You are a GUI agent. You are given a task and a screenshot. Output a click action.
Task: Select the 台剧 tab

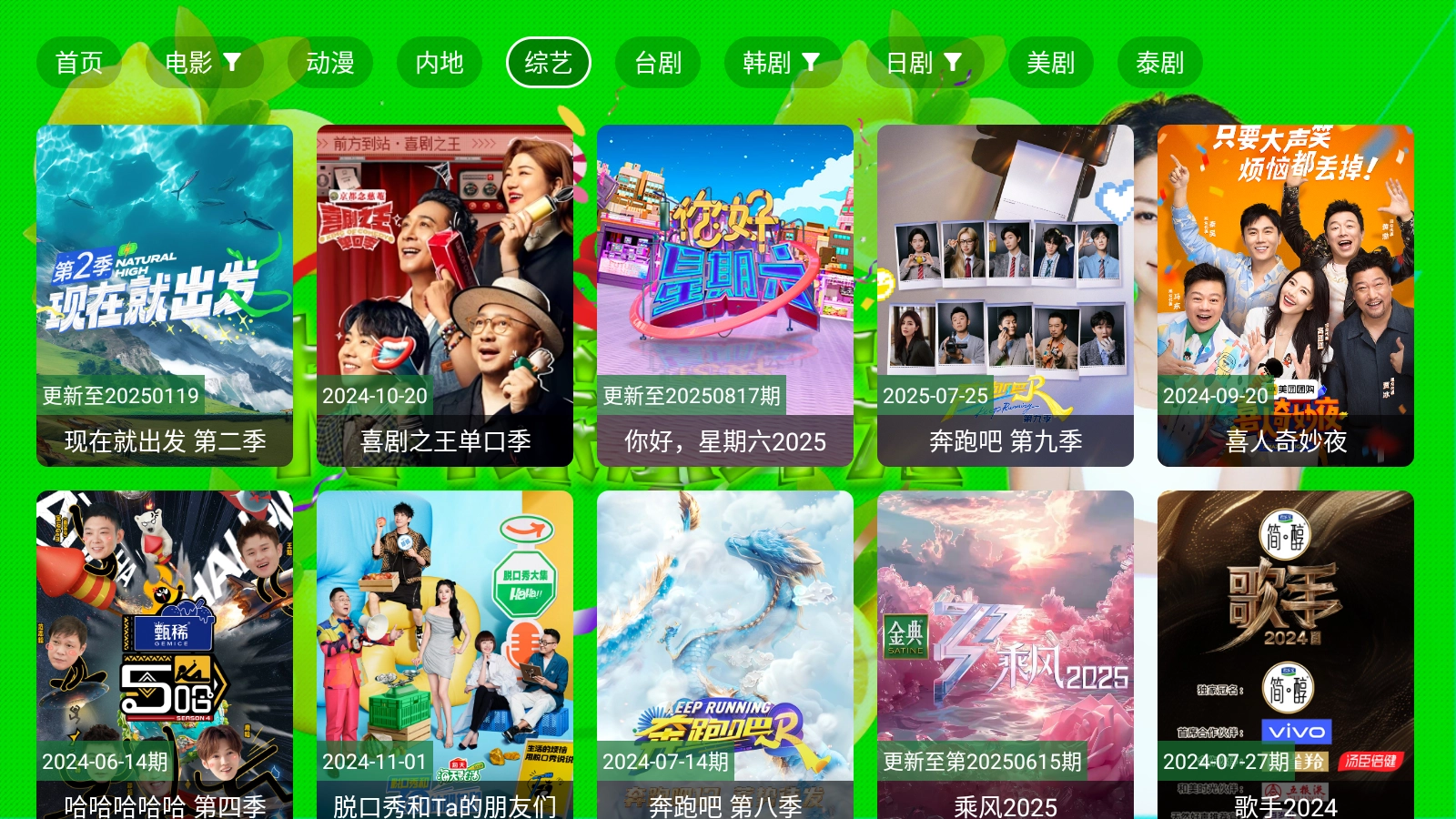tap(658, 63)
